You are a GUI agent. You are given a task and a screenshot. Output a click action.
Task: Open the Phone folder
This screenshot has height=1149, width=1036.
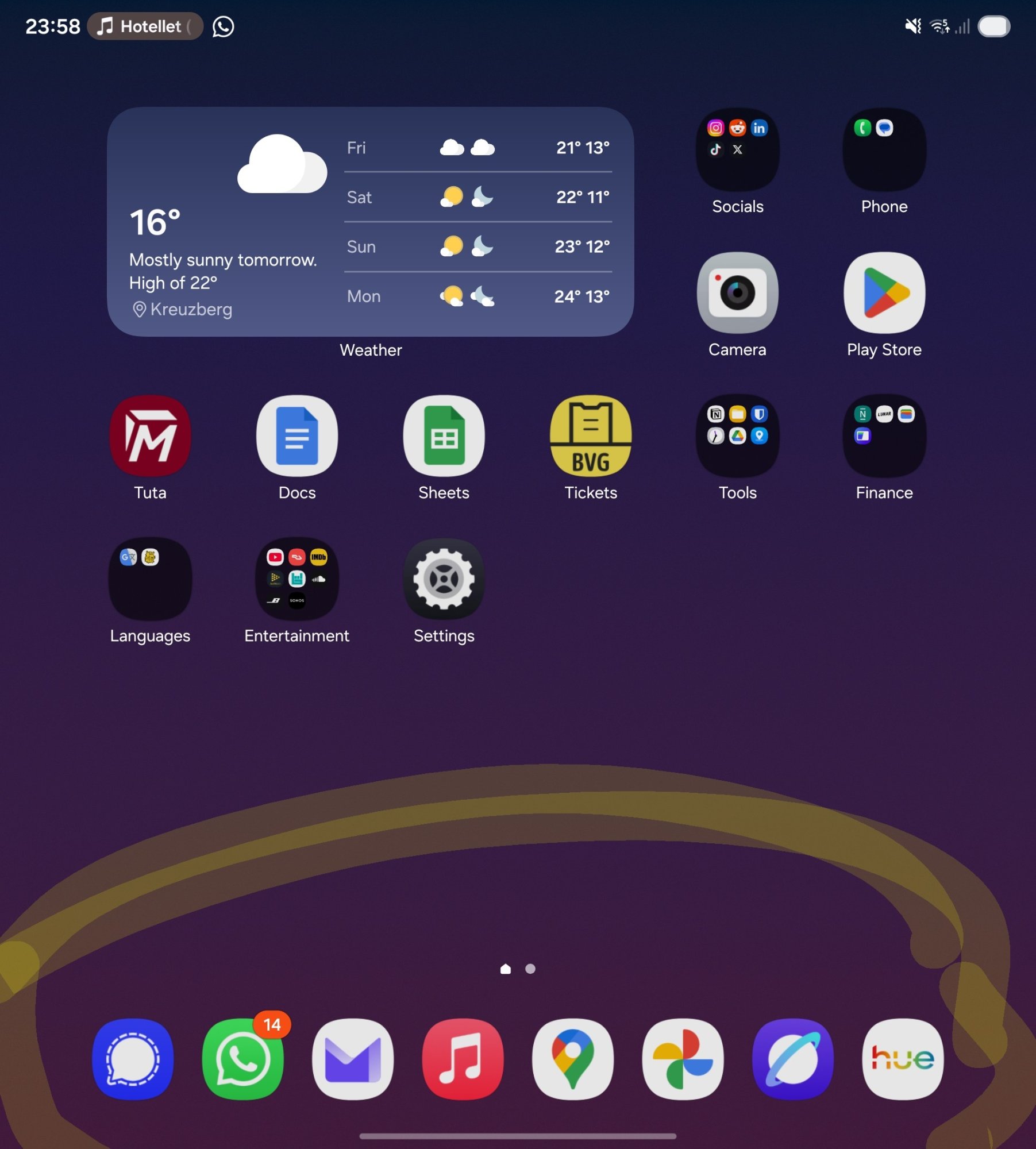(x=884, y=149)
